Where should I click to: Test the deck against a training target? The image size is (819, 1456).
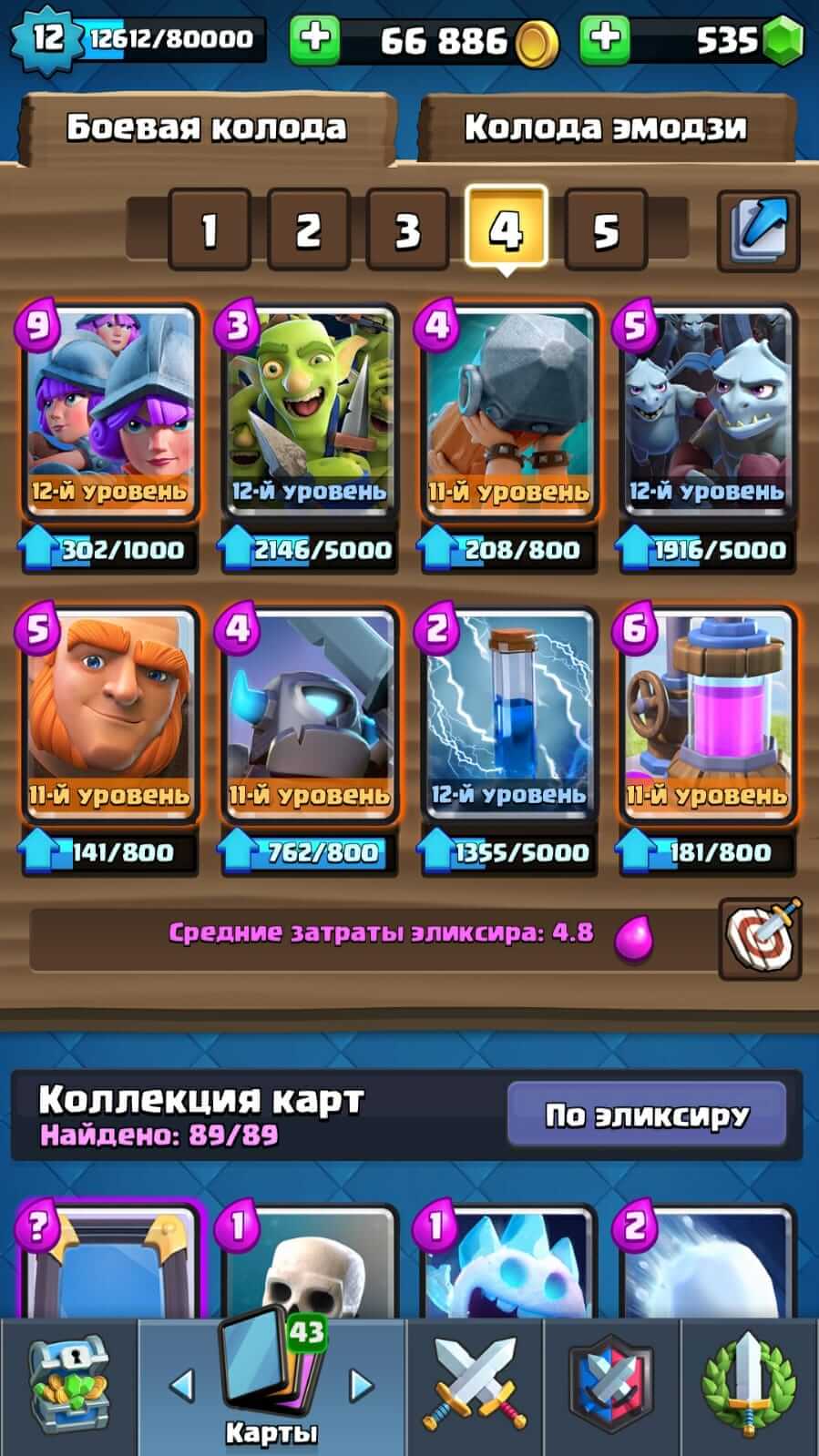(x=760, y=938)
